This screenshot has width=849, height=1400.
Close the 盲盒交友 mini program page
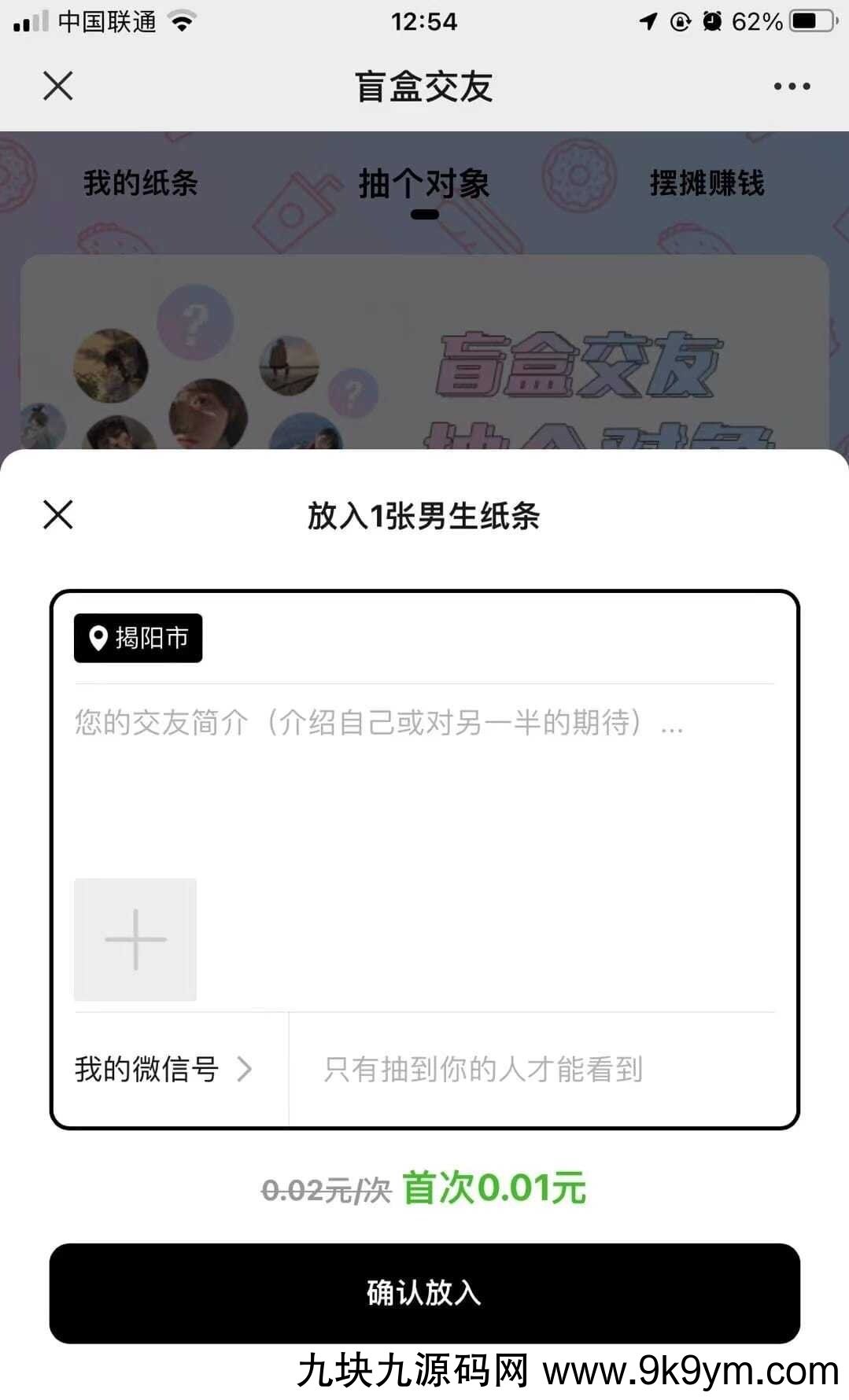tap(57, 86)
